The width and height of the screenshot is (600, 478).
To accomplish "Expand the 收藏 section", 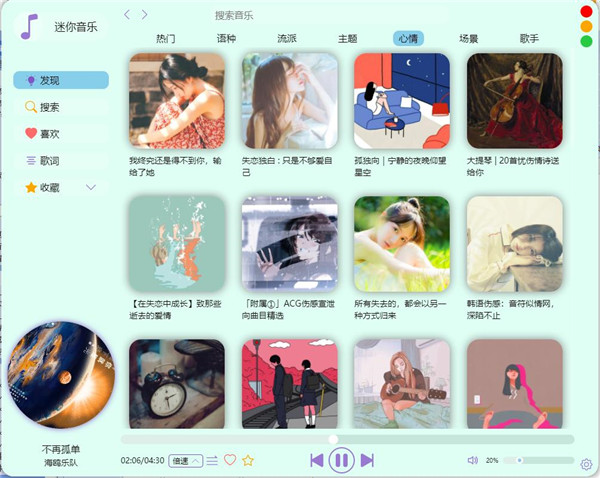I will 91,187.
